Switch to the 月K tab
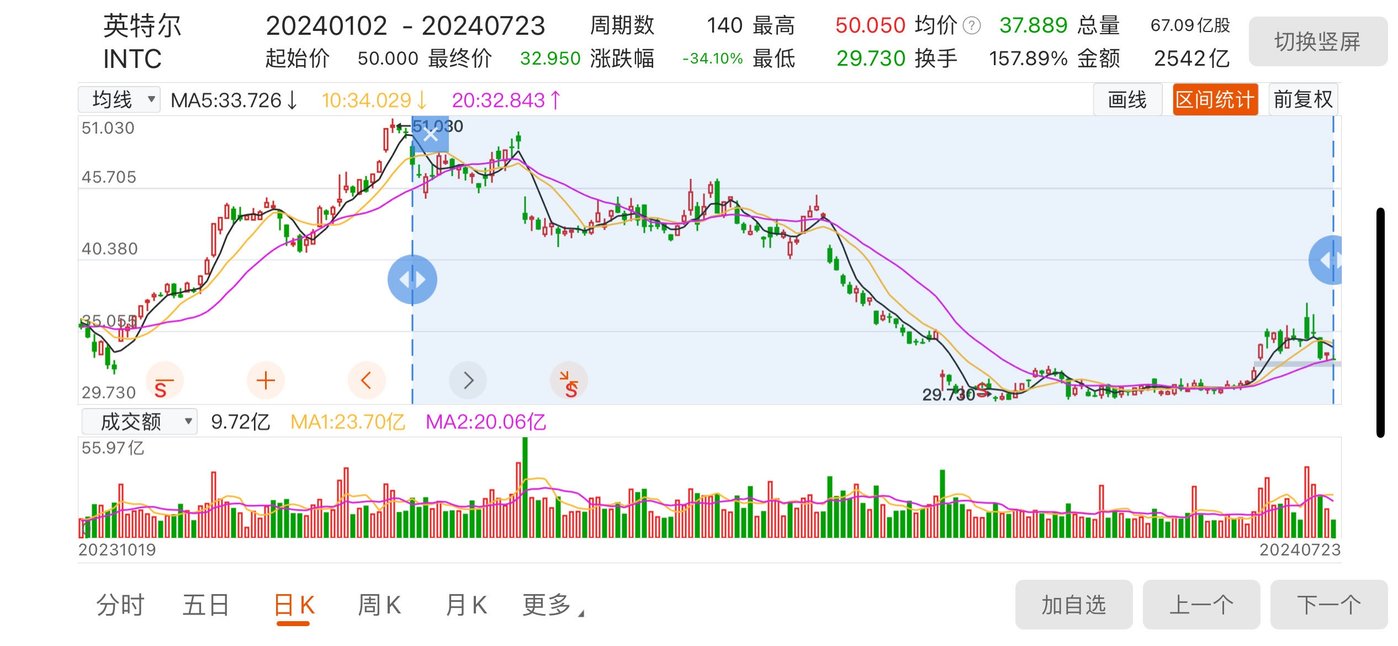This screenshot has width=1398, height=646. click(466, 605)
